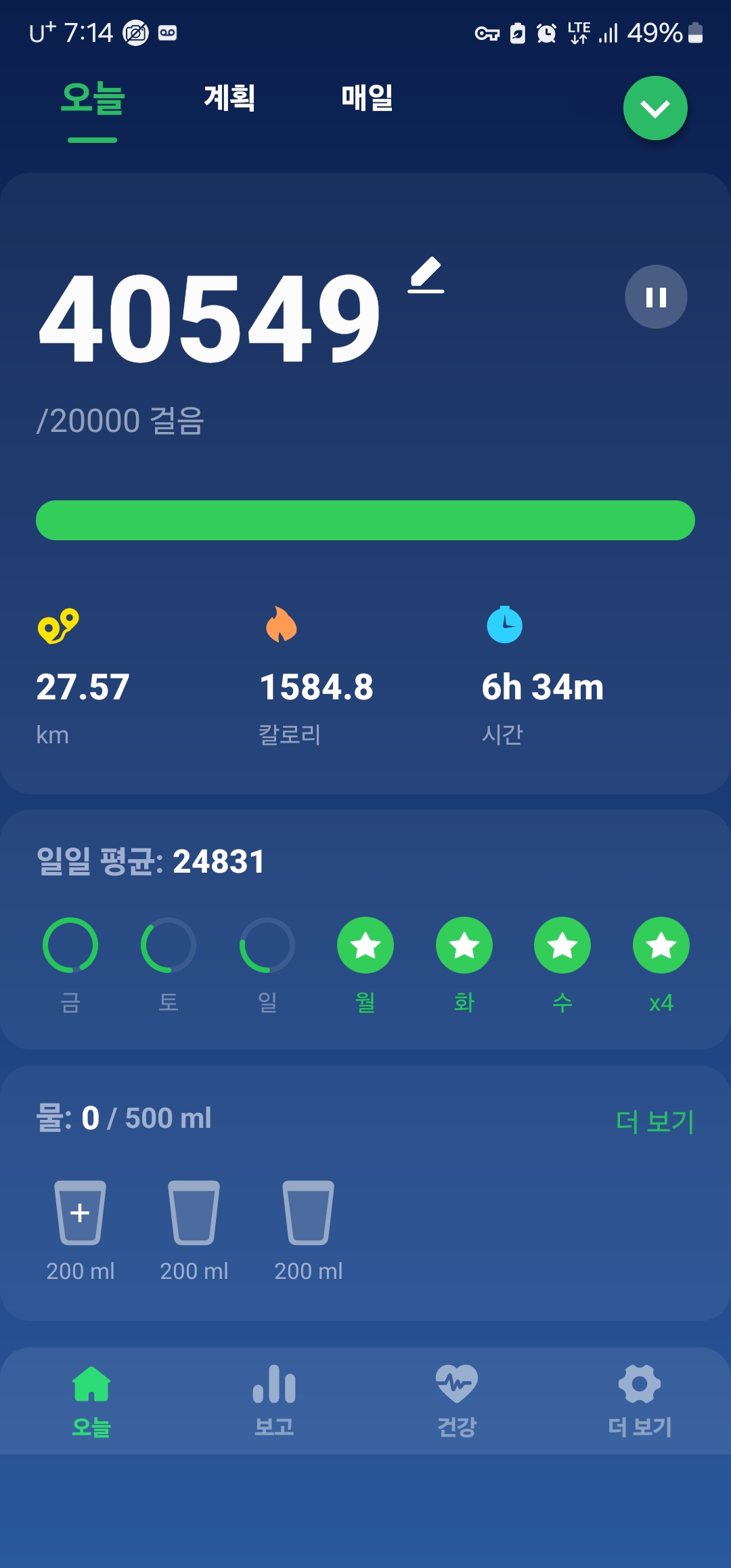
Task: Select the 금 day circle
Action: pyautogui.click(x=70, y=945)
